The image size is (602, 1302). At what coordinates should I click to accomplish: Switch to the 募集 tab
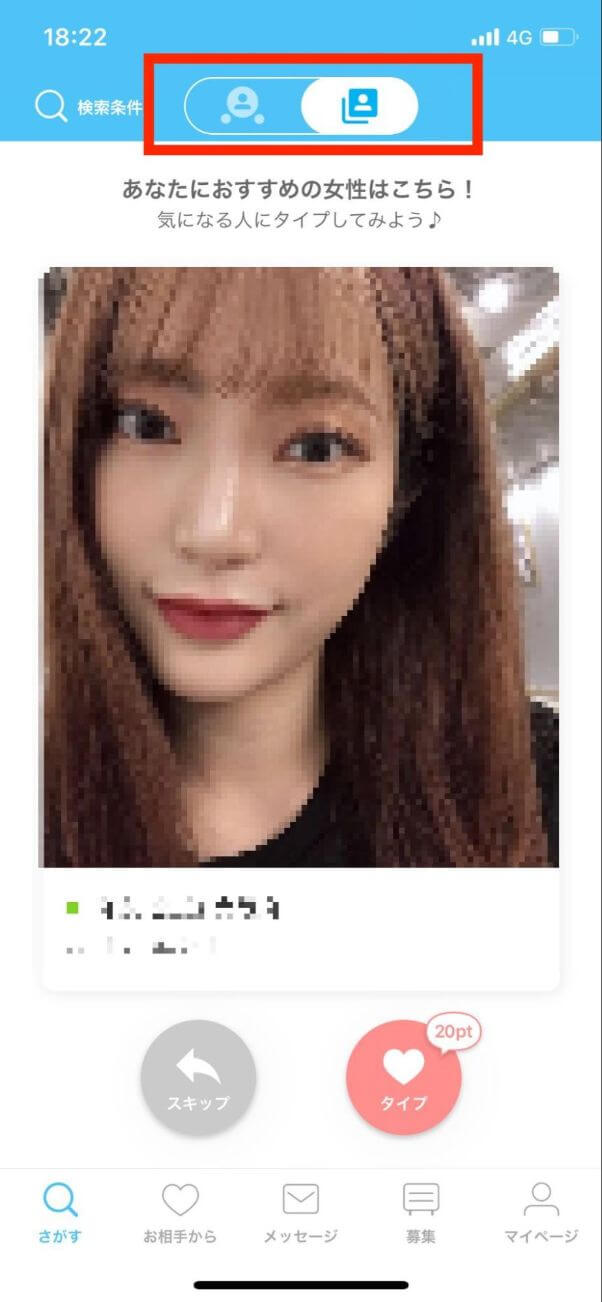pos(421,1211)
